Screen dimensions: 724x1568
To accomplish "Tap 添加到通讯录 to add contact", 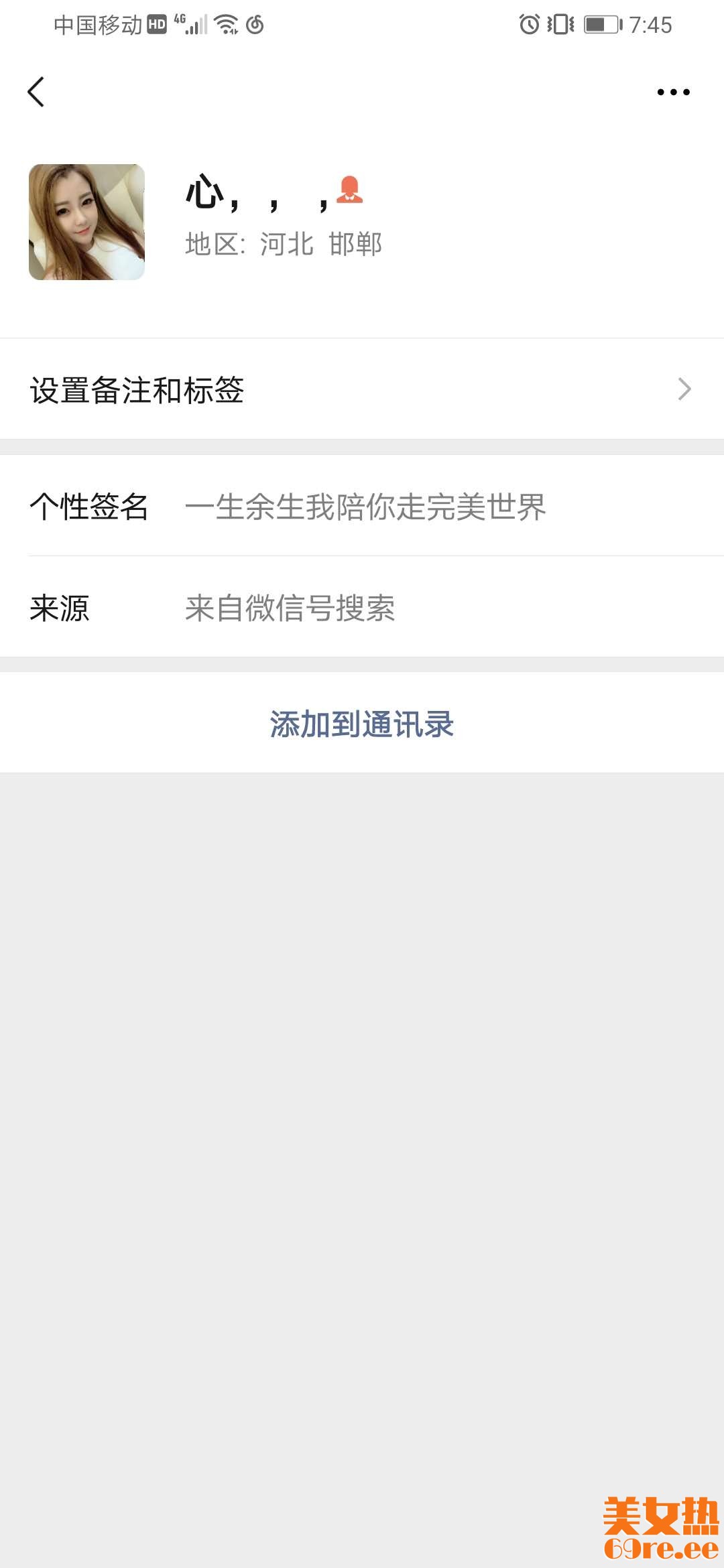I will [362, 724].
